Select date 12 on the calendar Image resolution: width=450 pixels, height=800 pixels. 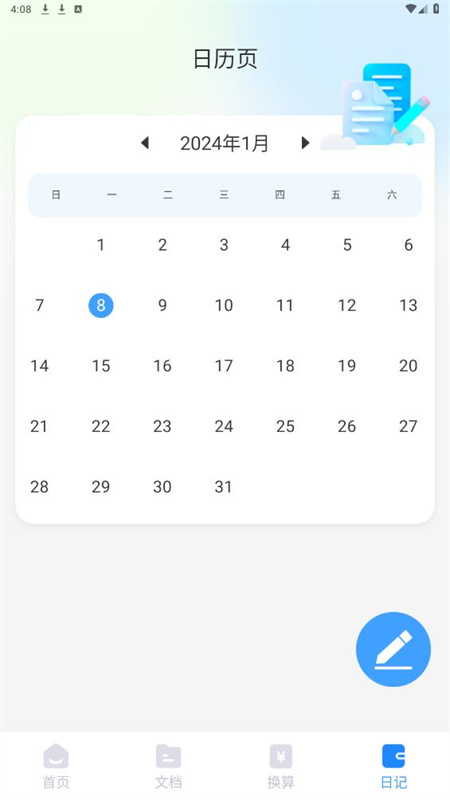(347, 305)
